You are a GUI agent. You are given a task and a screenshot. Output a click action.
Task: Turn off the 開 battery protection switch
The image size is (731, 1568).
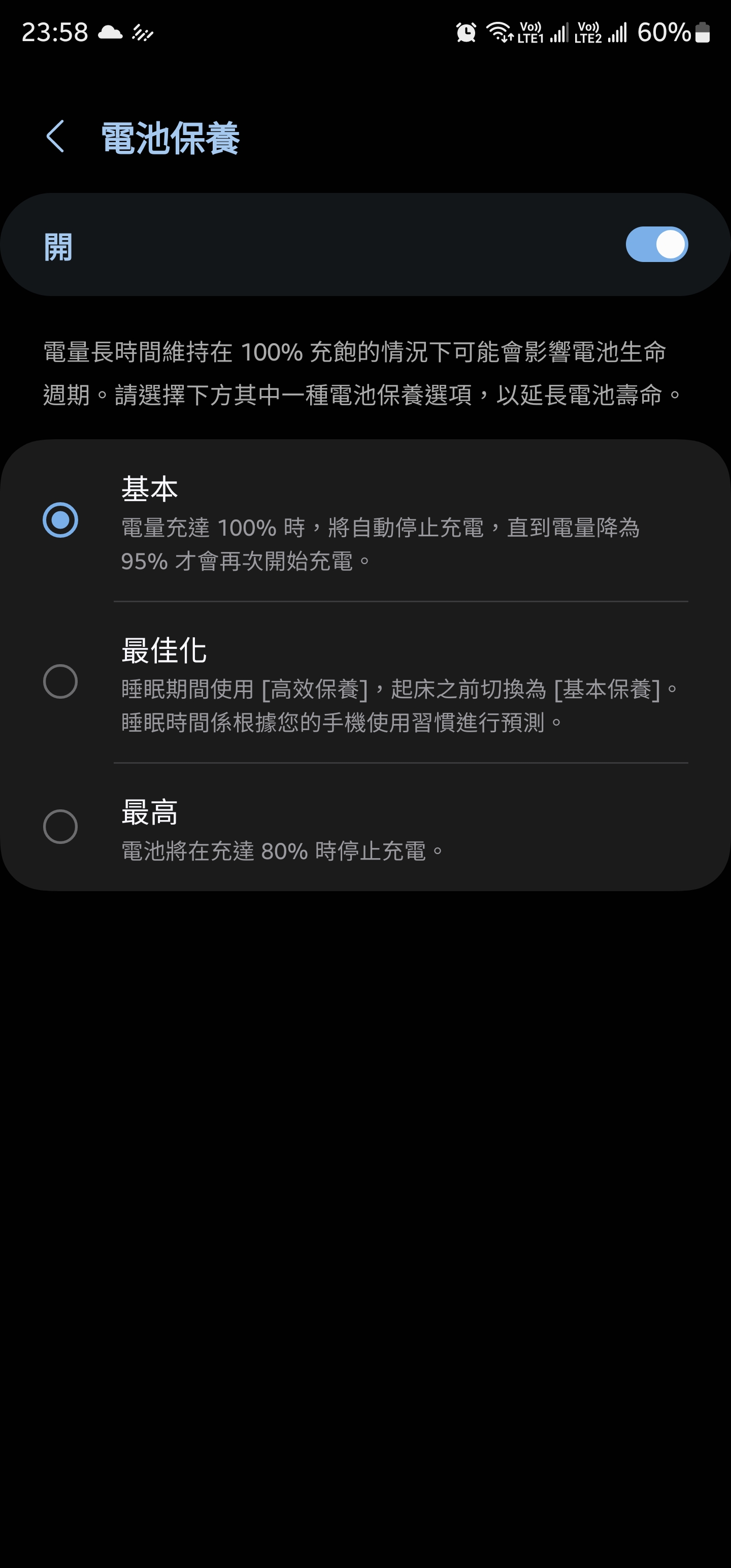(656, 245)
